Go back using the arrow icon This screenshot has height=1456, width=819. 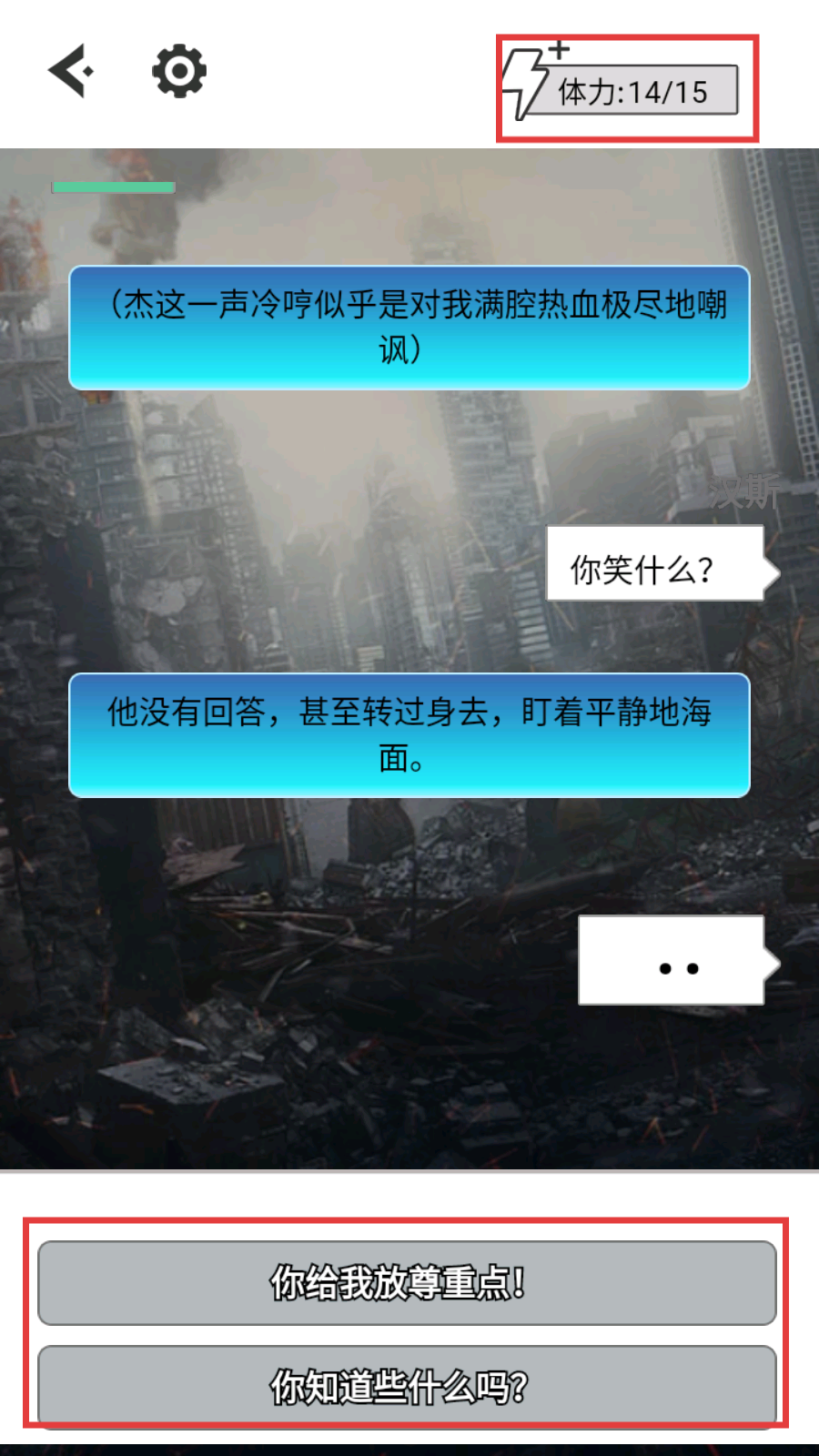coord(70,70)
